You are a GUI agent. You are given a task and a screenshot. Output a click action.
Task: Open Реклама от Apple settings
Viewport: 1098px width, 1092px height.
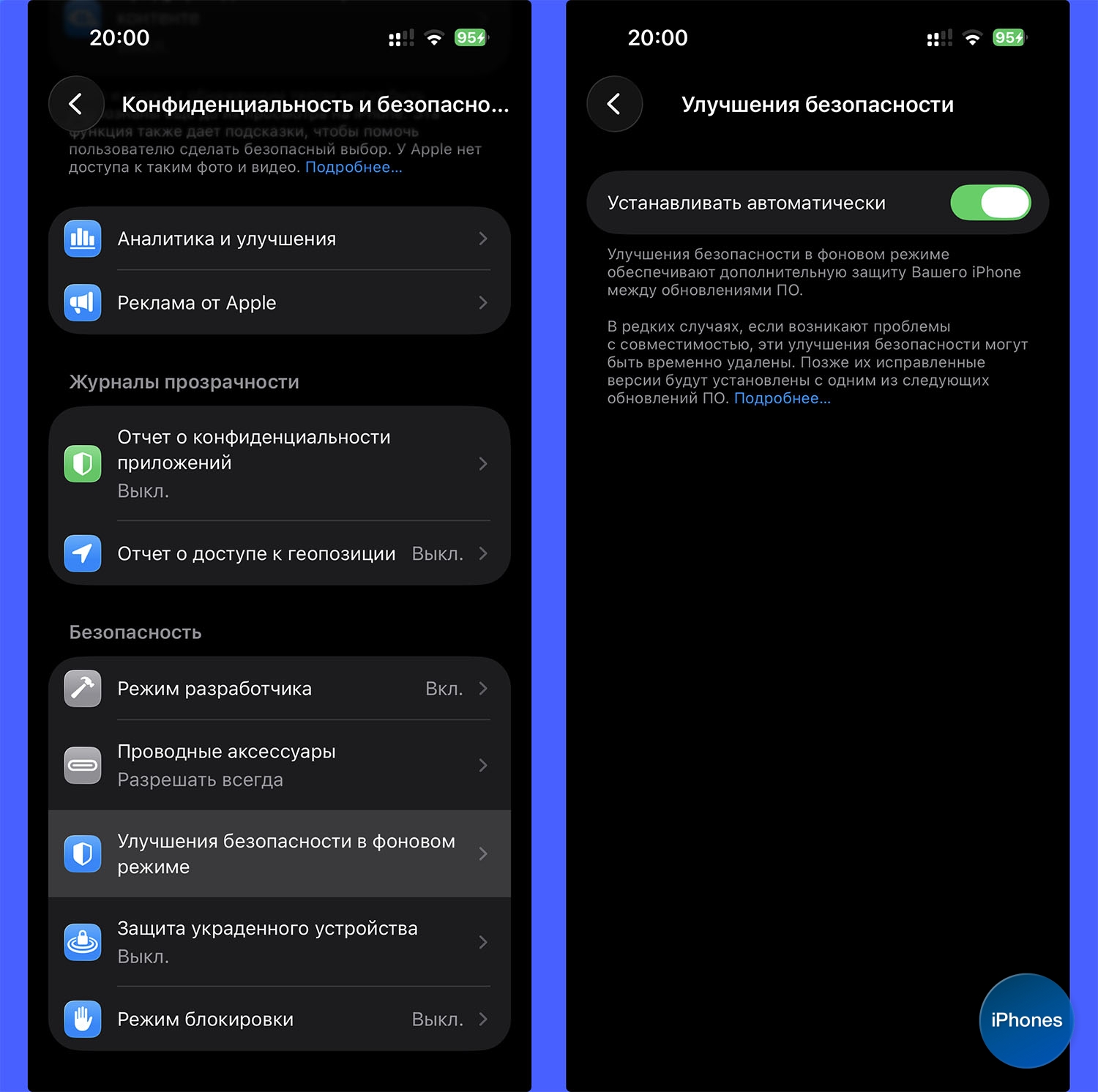coord(278,303)
